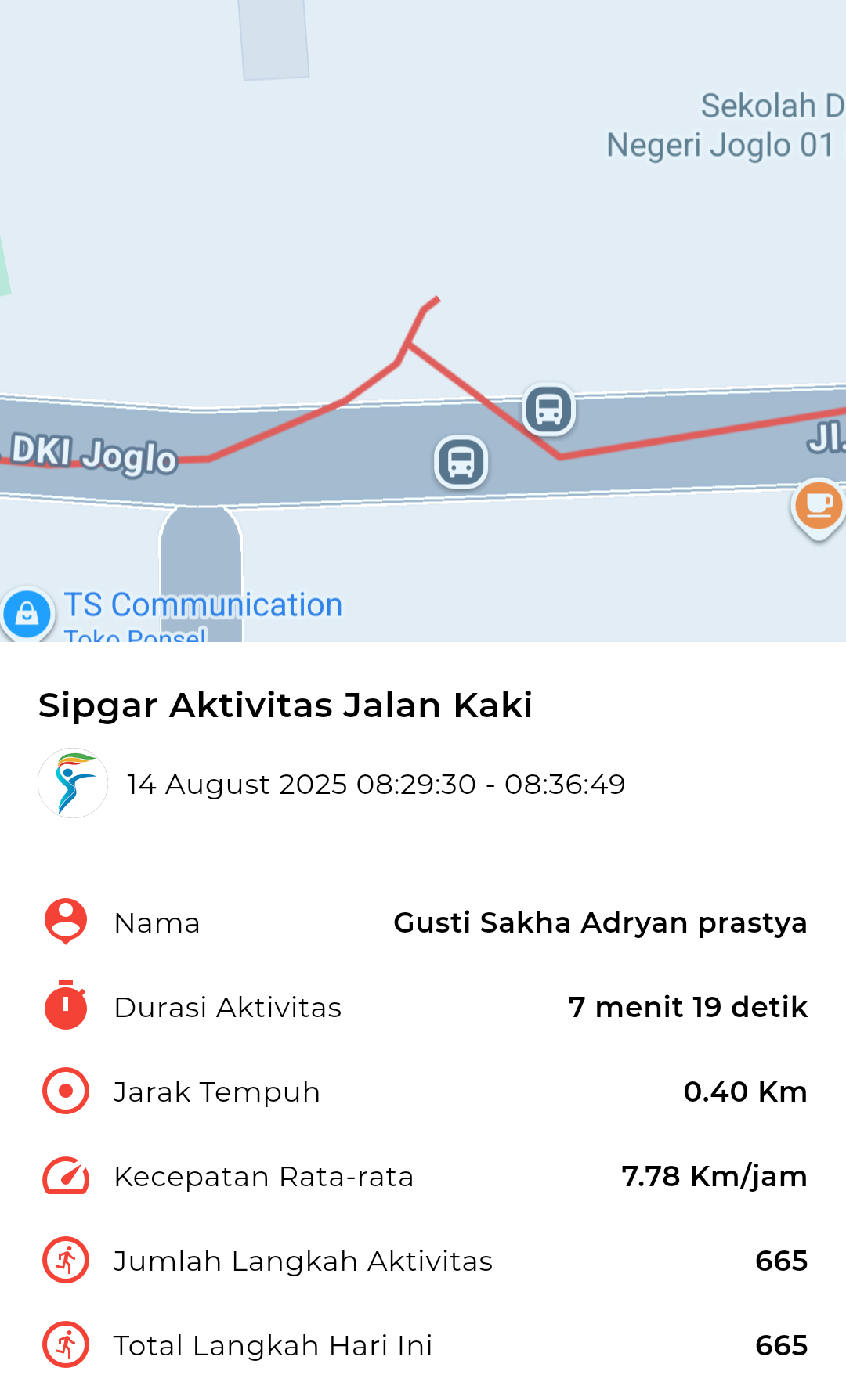Tap the orange cafe marker on map
Screen dimensions: 846x1400
(x=819, y=507)
